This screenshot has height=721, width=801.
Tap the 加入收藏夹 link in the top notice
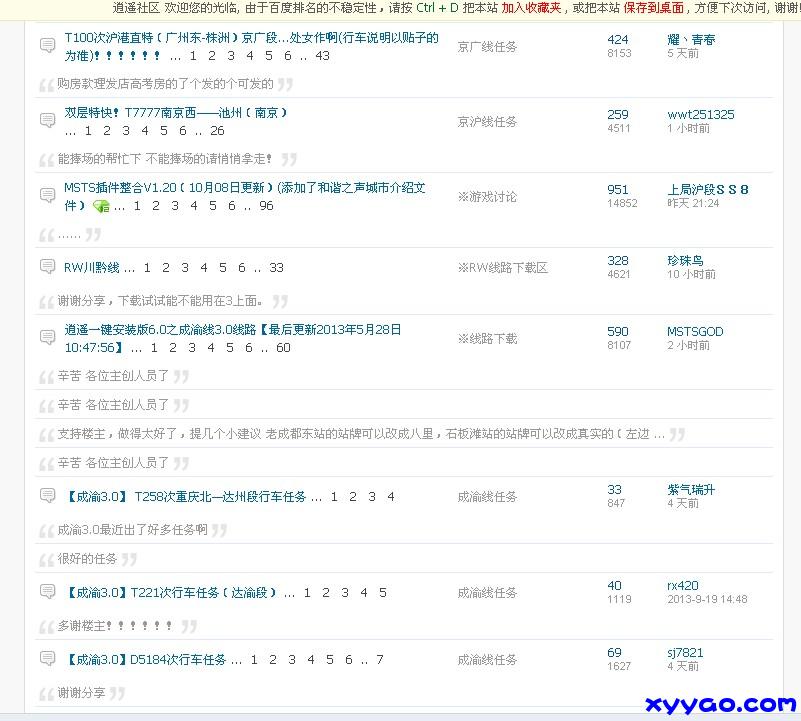(x=531, y=8)
